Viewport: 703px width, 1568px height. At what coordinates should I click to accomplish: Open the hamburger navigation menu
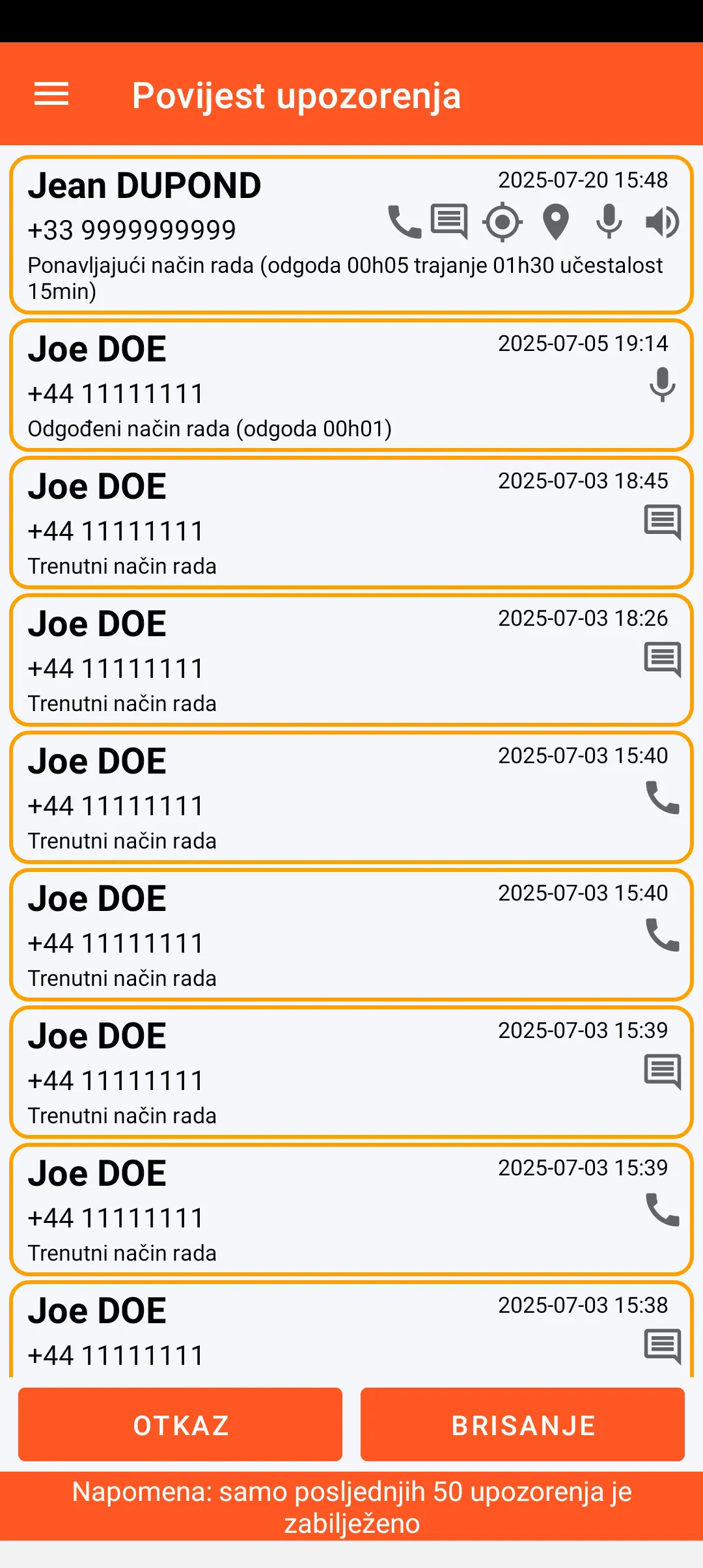pos(51,94)
